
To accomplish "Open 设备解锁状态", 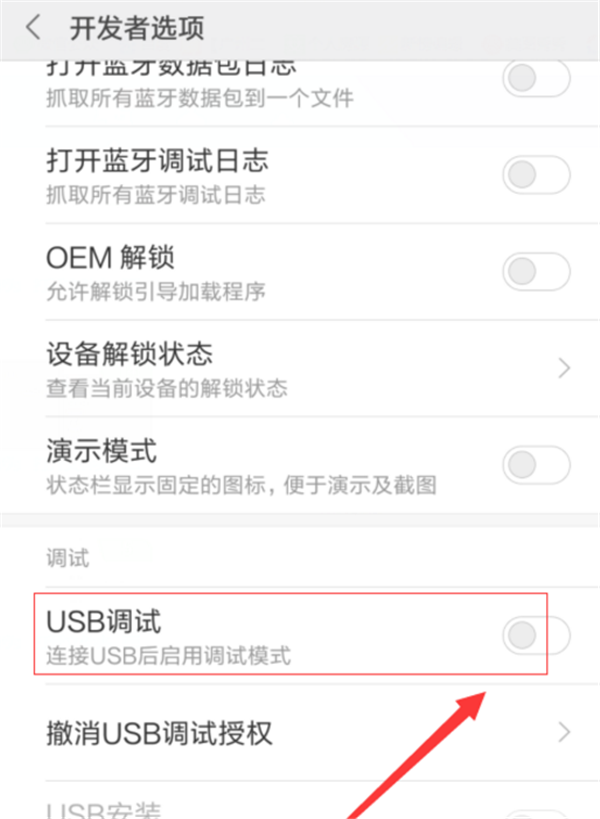I will 300,367.
